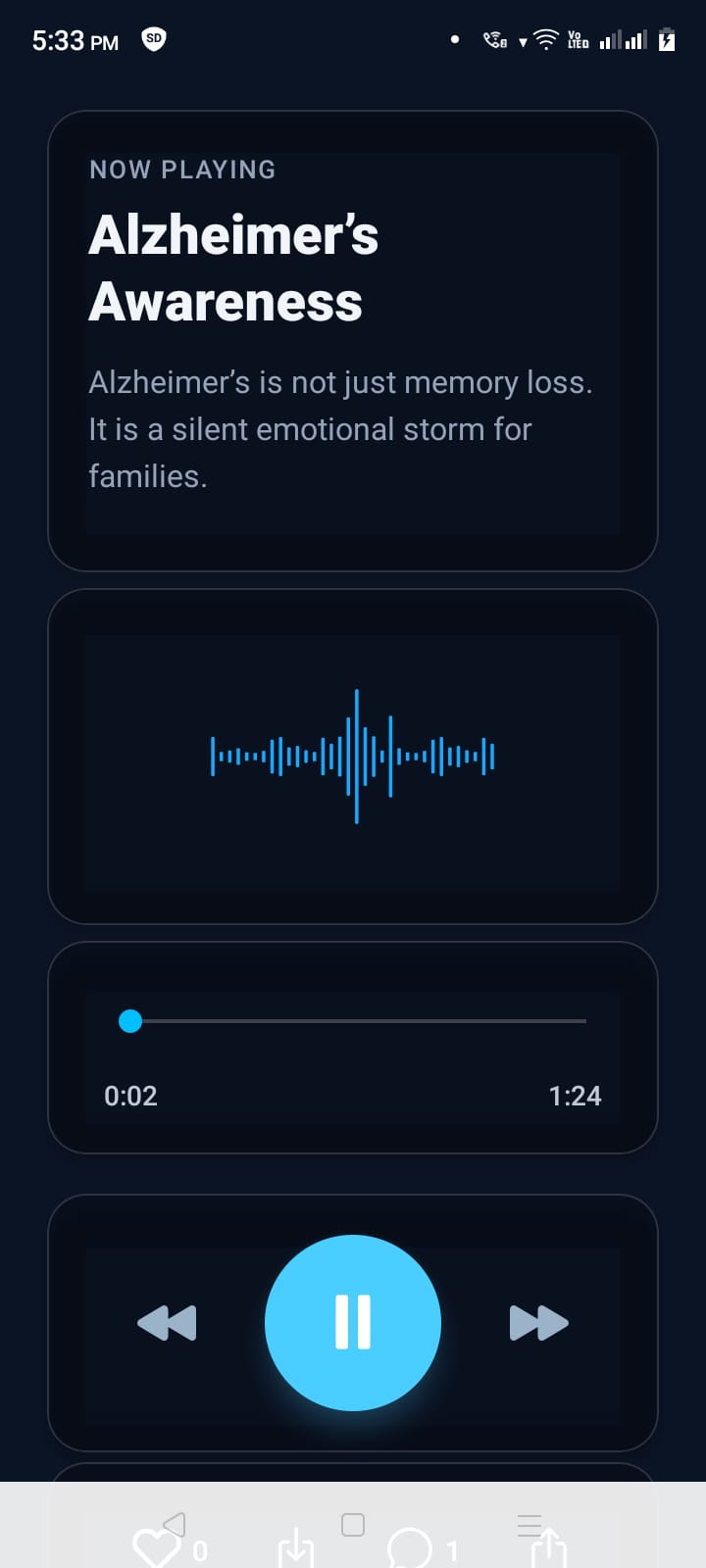Tap the 1:24 total duration label
This screenshot has height=1568, width=706.
(576, 1096)
